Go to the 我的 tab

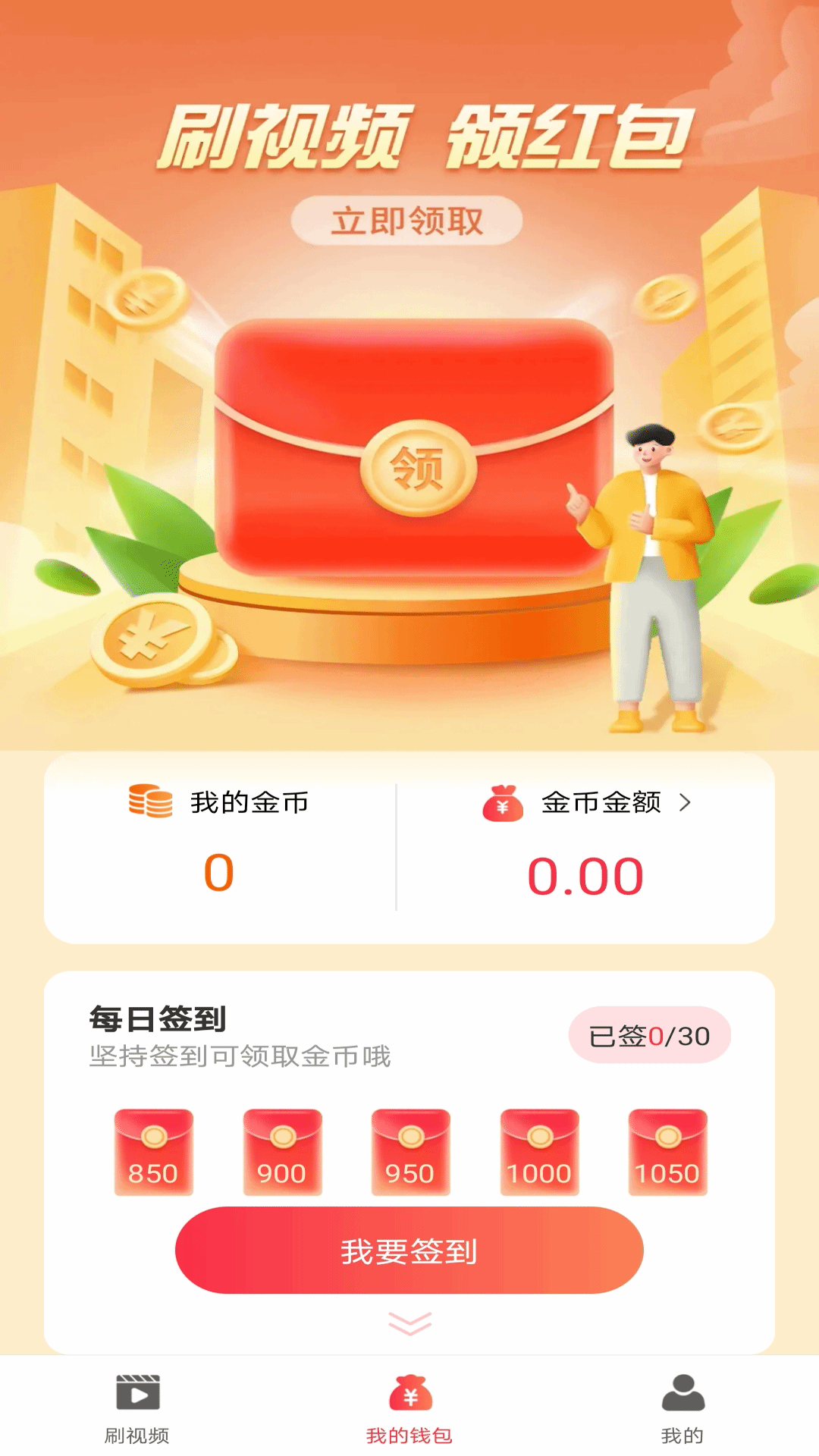[x=682, y=1408]
